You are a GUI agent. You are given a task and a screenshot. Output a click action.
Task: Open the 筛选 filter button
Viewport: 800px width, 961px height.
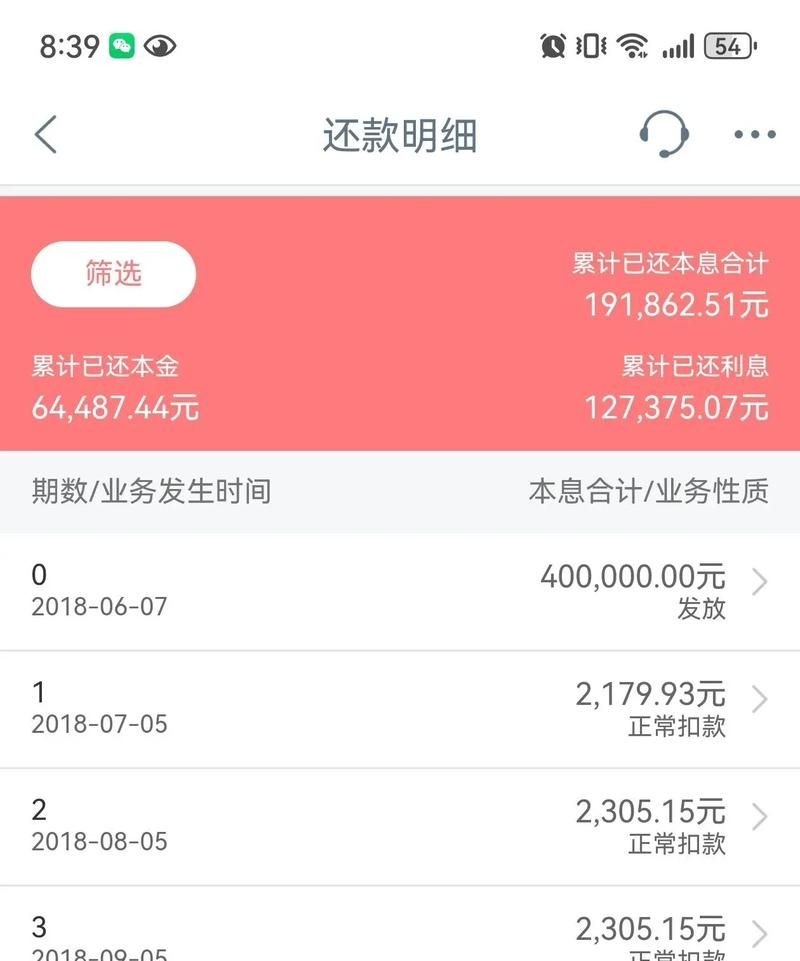113,272
